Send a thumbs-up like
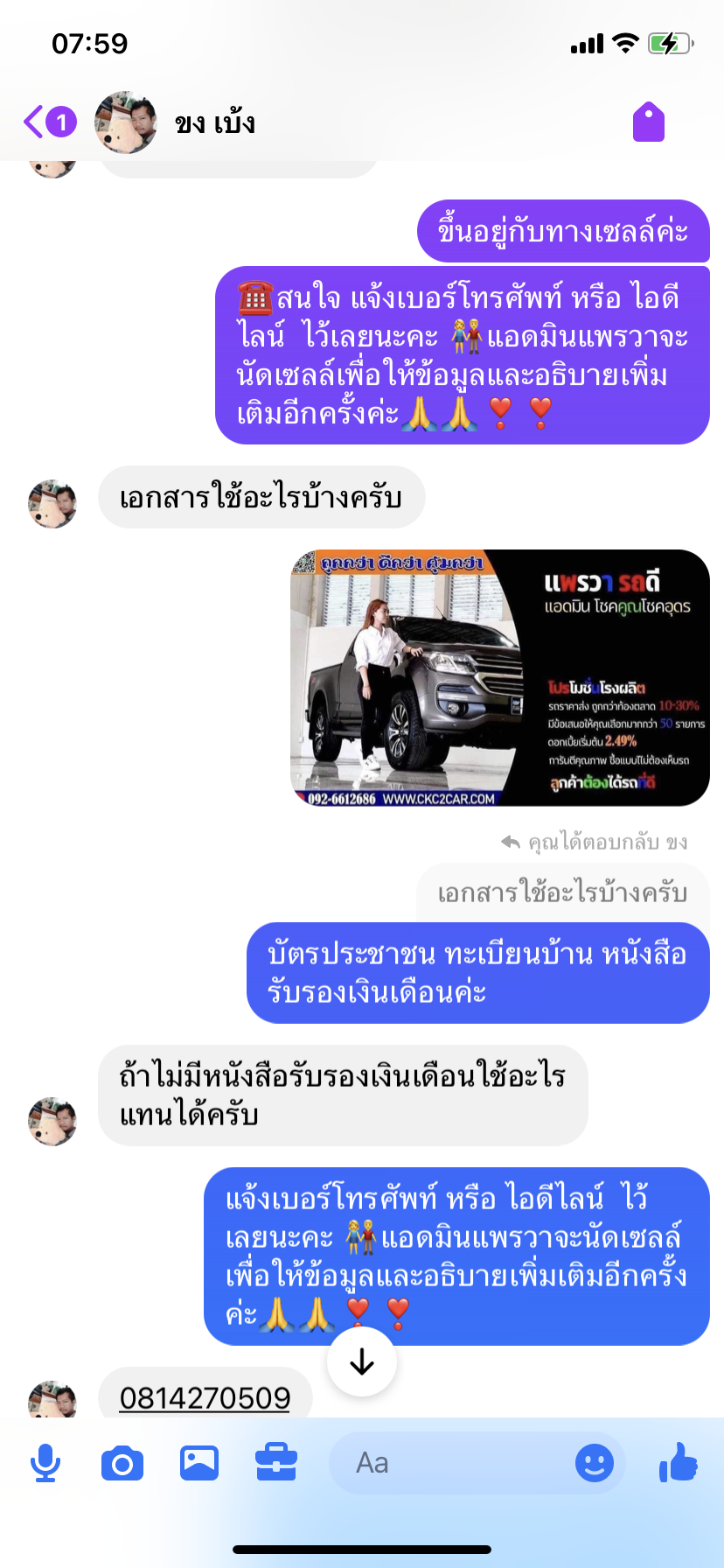 tap(679, 1461)
